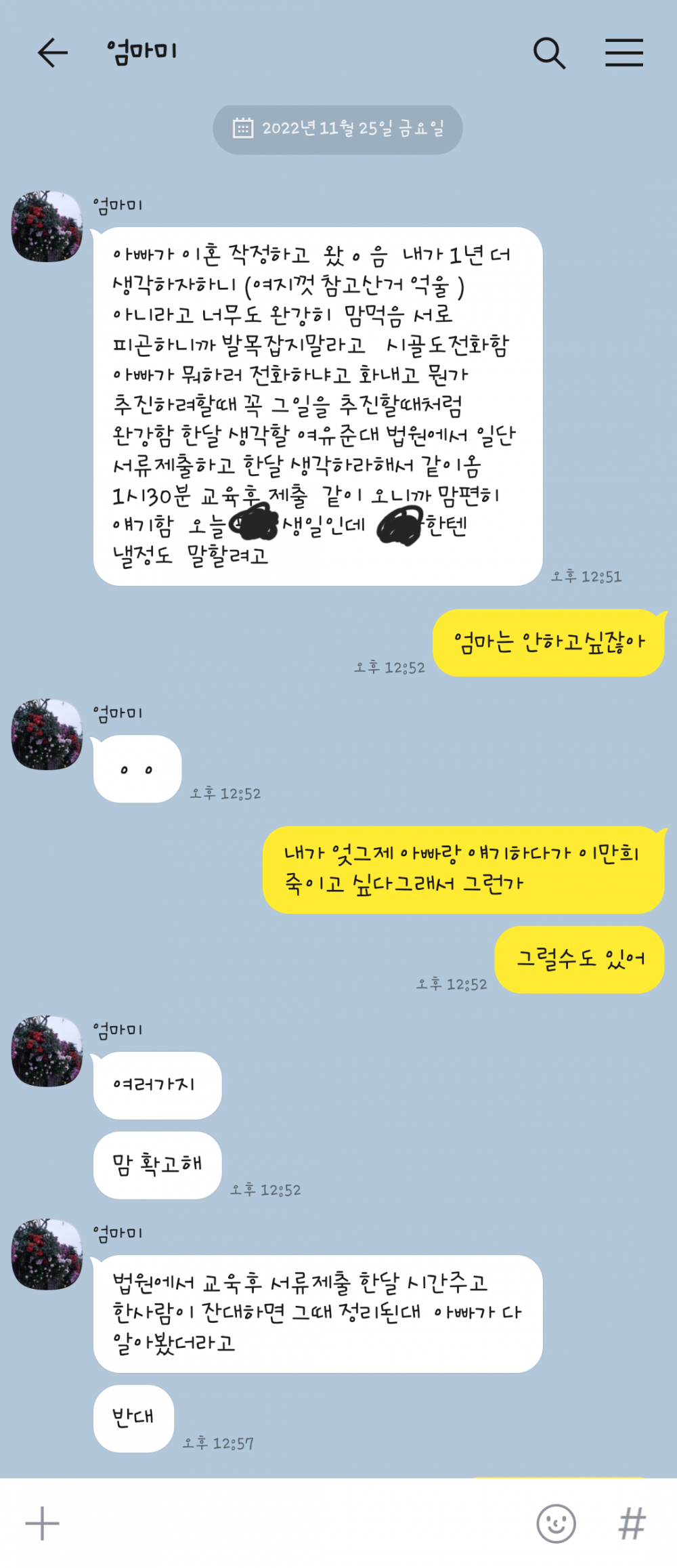Viewport: 677px width, 1568px height.
Task: Go back using the back arrow
Action: click(x=52, y=52)
